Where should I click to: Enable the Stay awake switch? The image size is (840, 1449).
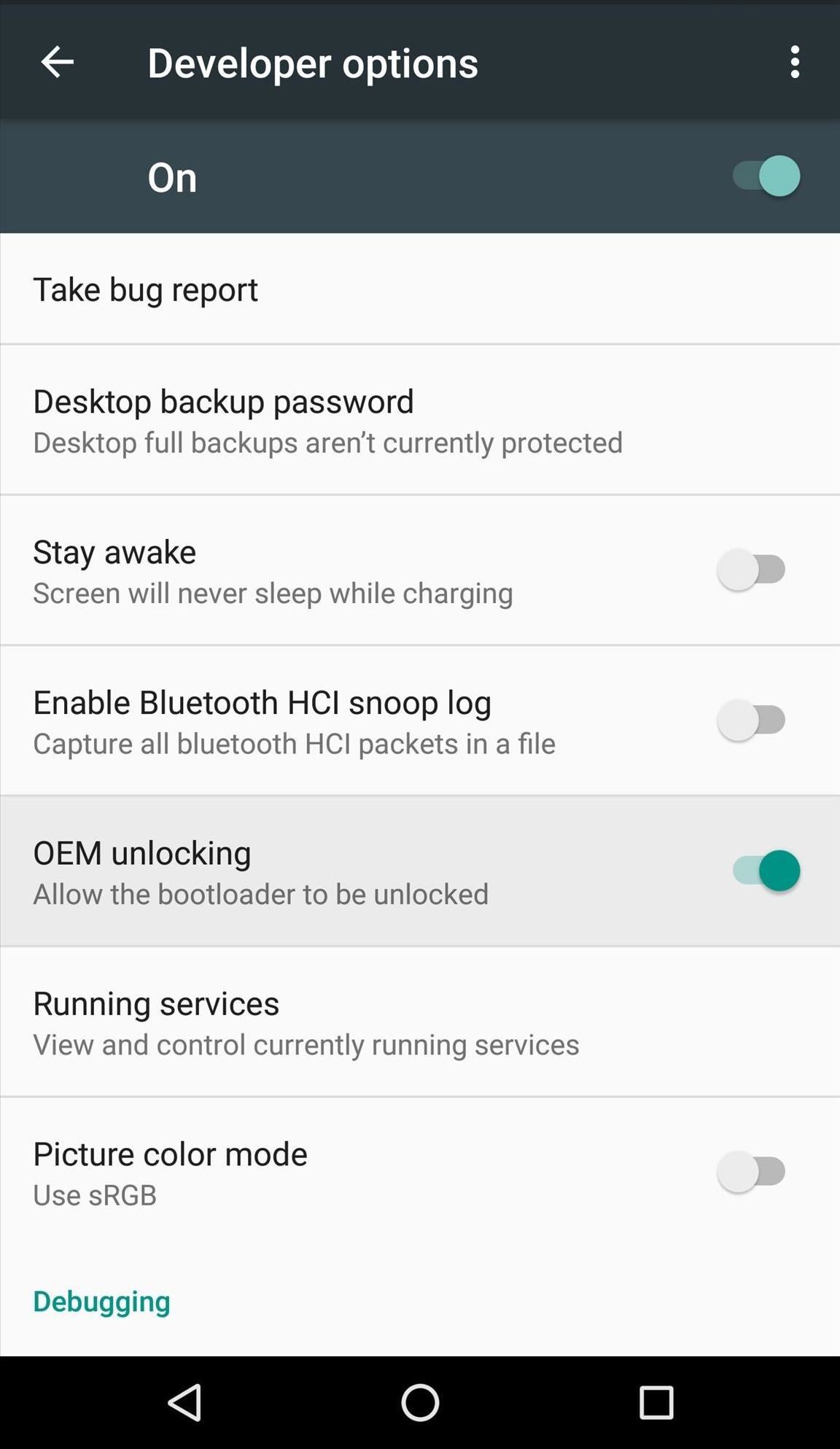[x=752, y=569]
